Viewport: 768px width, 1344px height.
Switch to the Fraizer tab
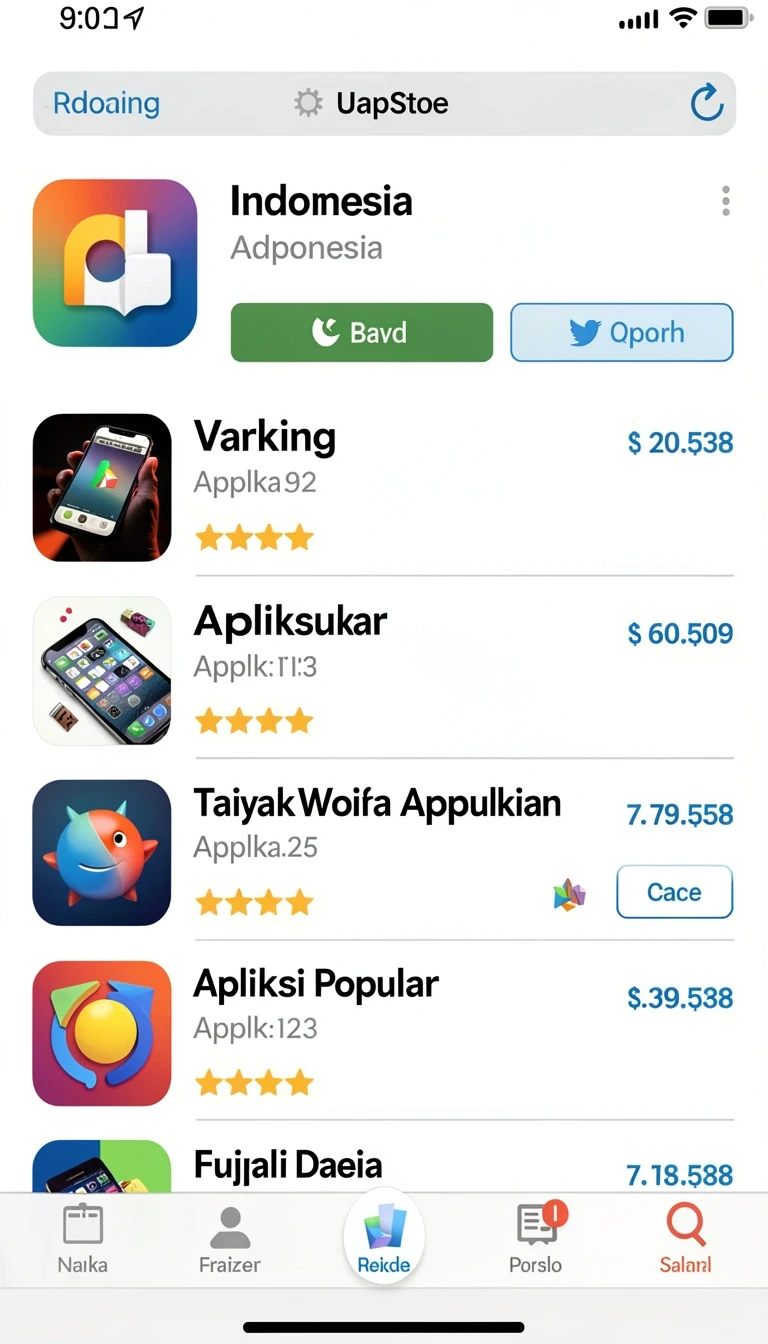click(230, 1239)
